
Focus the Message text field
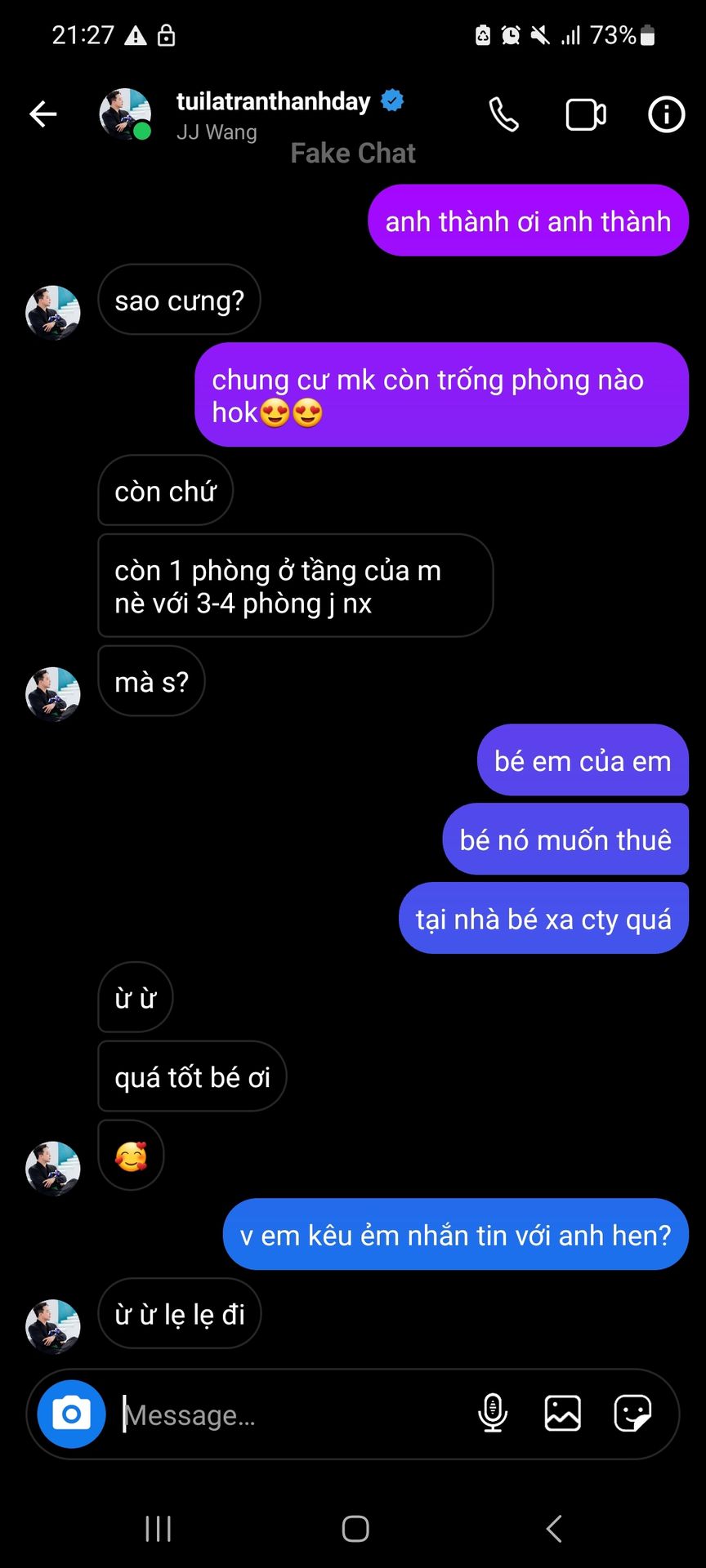tap(286, 1415)
